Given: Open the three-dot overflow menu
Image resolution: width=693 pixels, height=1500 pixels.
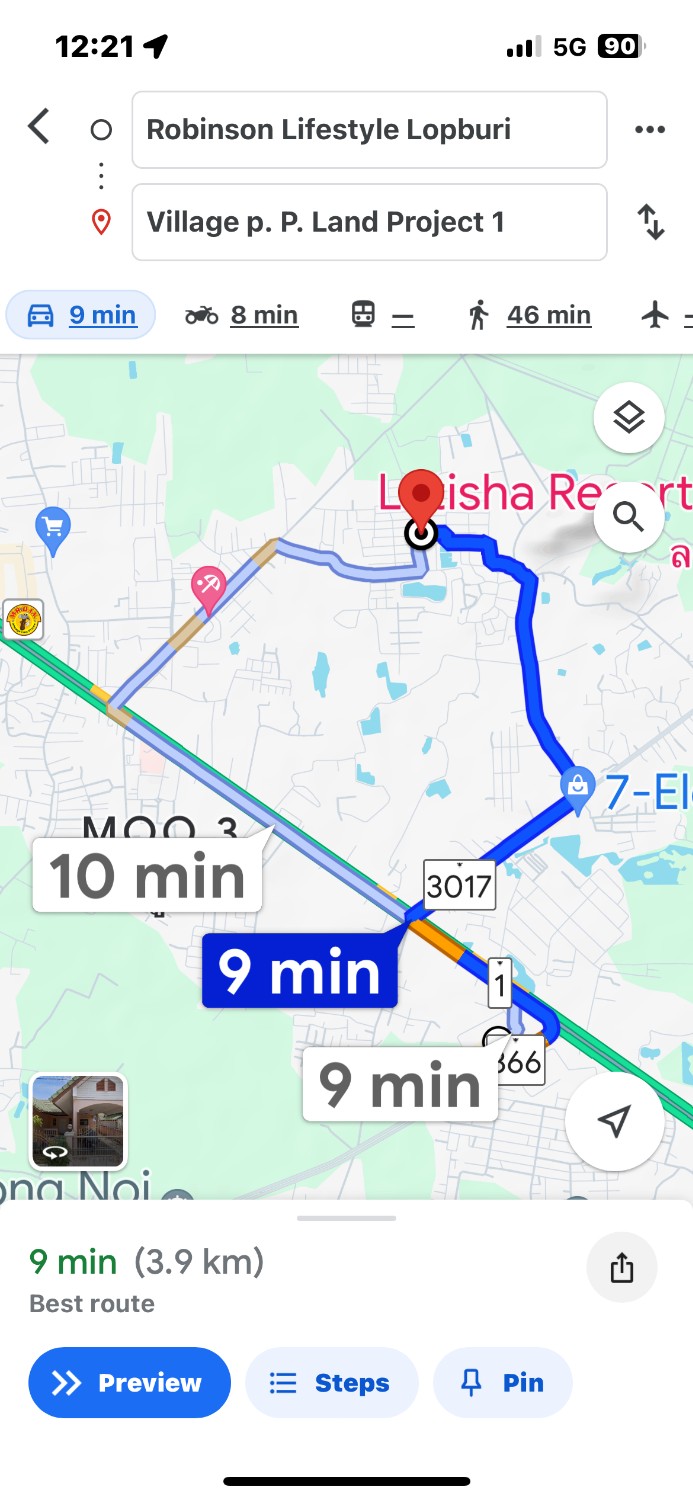Looking at the screenshot, I should [x=650, y=130].
